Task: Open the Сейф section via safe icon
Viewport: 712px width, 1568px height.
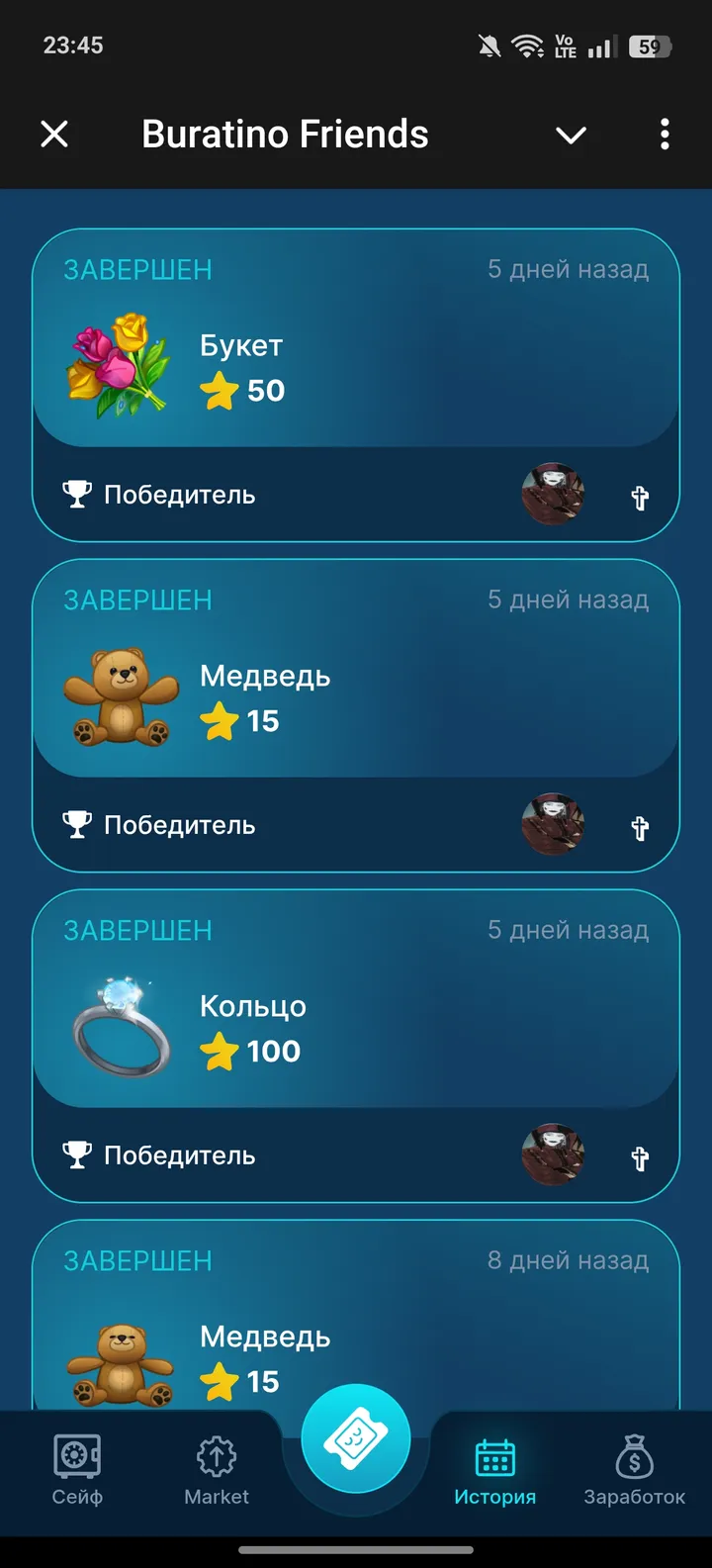Action: tap(76, 1454)
